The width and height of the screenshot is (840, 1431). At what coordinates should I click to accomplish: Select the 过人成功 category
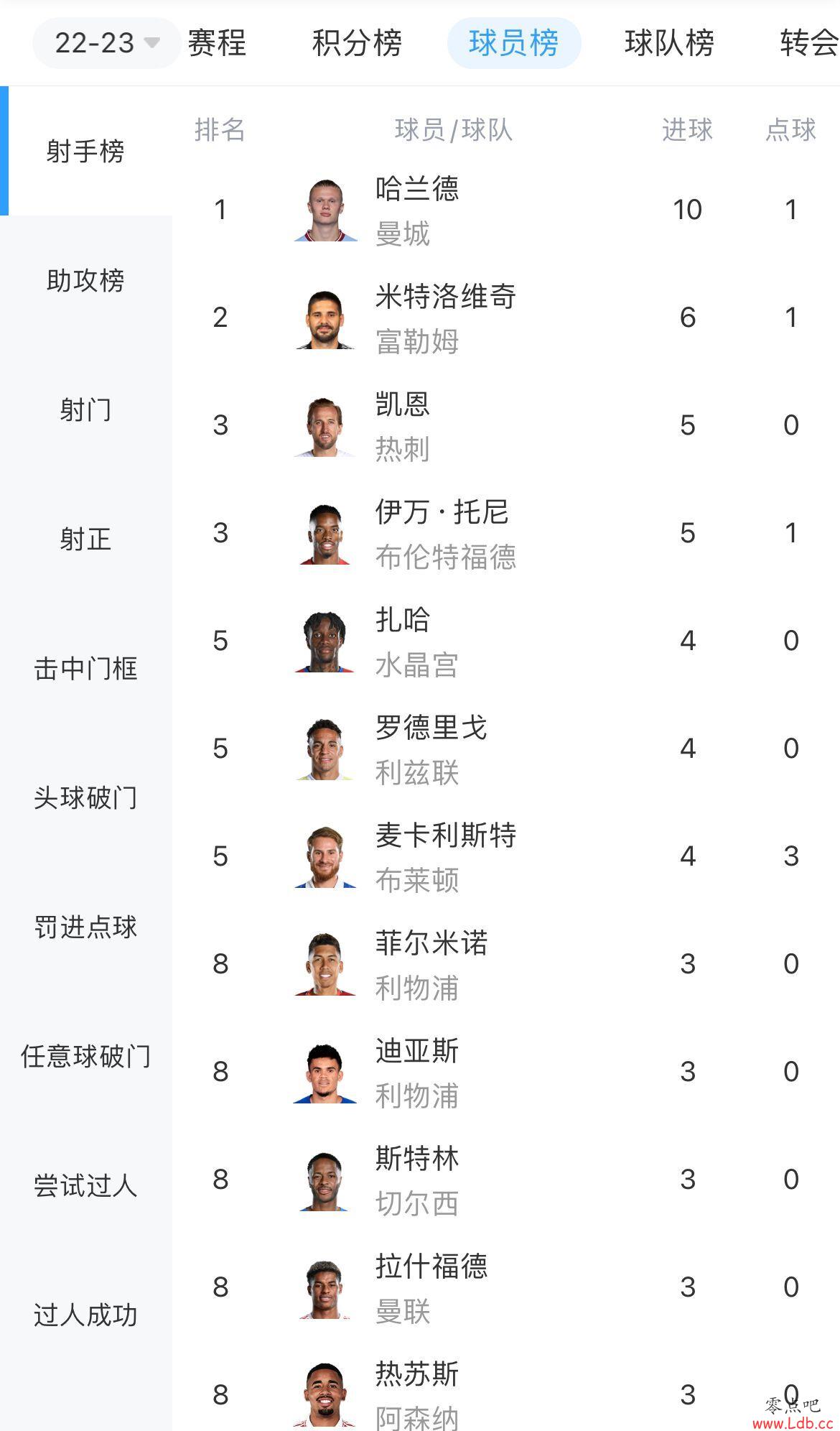[x=86, y=1315]
